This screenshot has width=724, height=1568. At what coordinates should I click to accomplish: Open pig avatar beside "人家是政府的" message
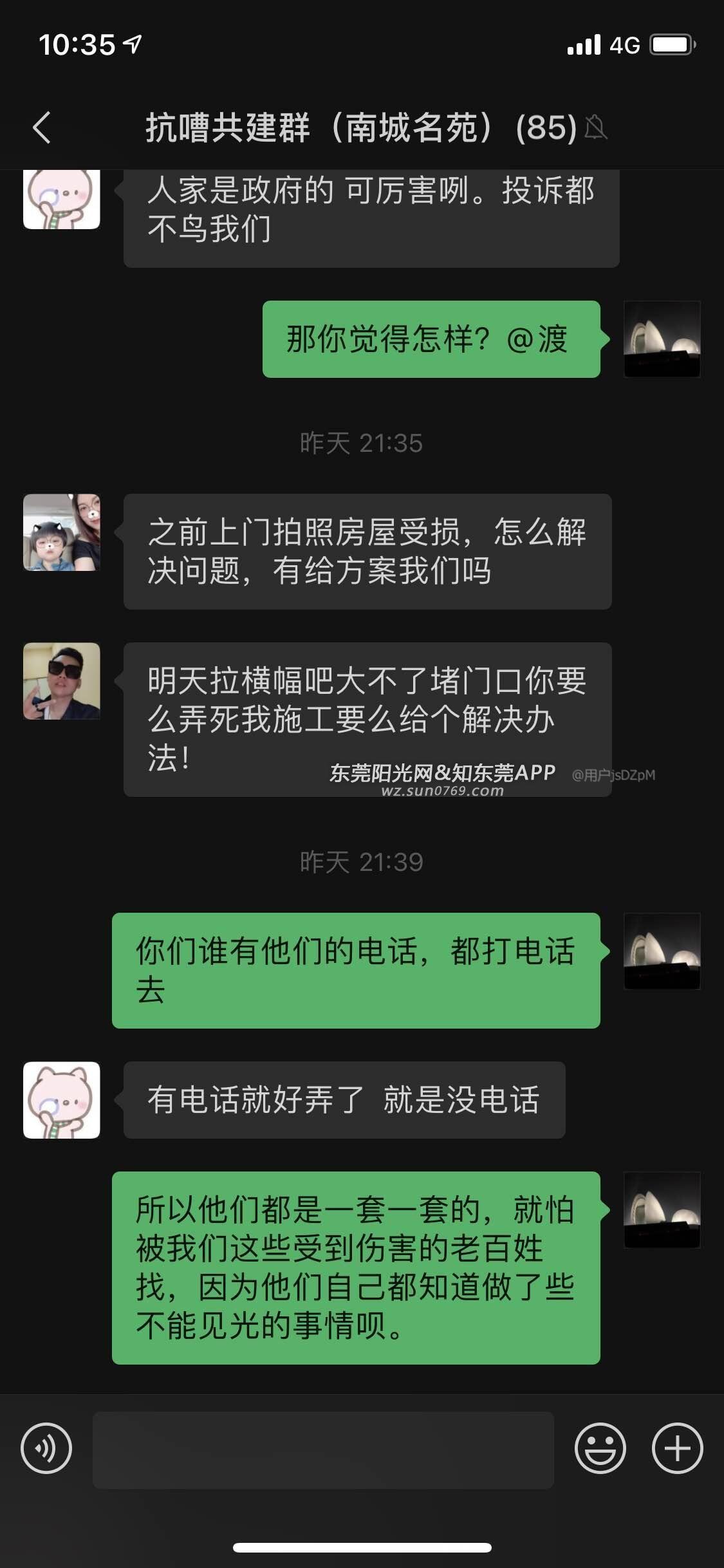point(62,200)
